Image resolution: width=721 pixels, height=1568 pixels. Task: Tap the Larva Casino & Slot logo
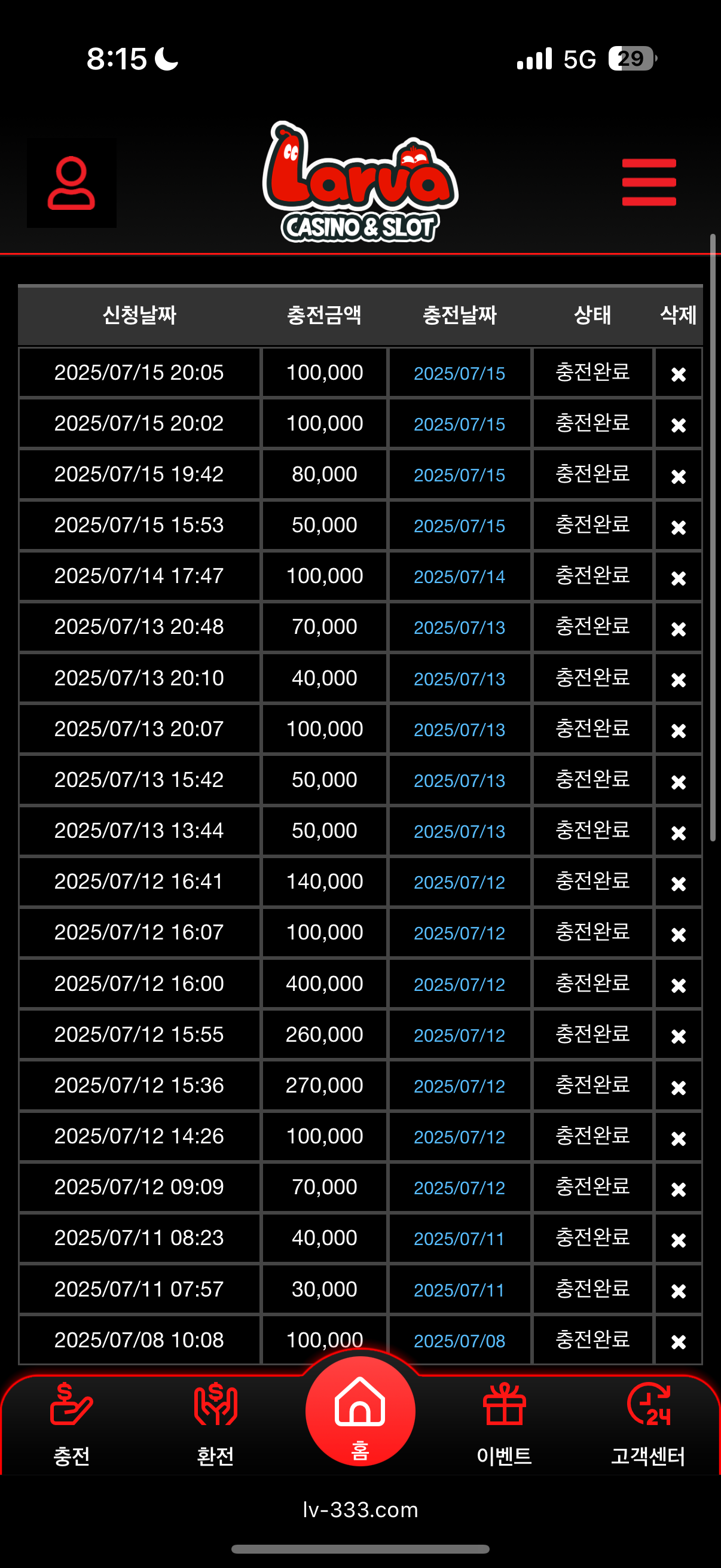click(x=360, y=181)
